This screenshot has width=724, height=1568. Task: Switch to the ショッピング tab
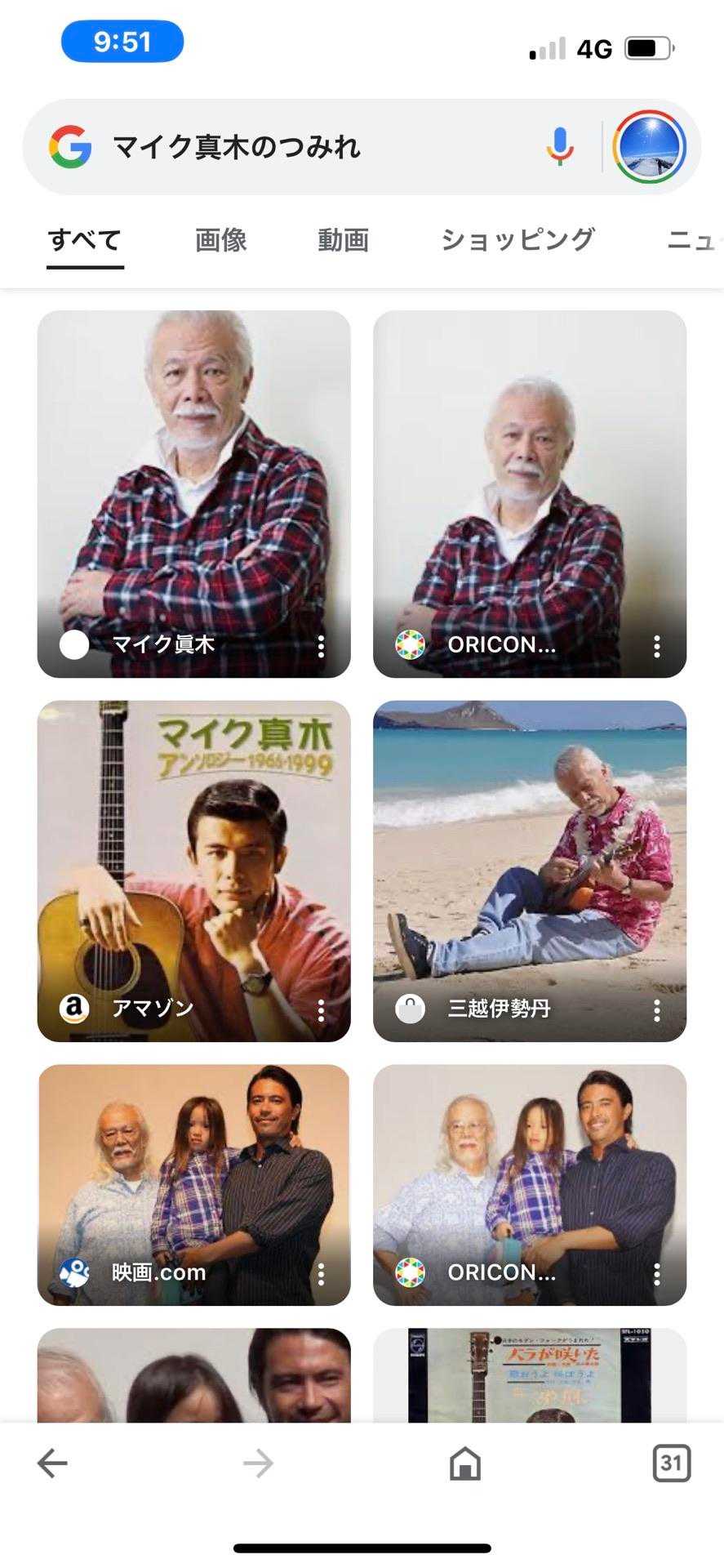[x=517, y=240]
